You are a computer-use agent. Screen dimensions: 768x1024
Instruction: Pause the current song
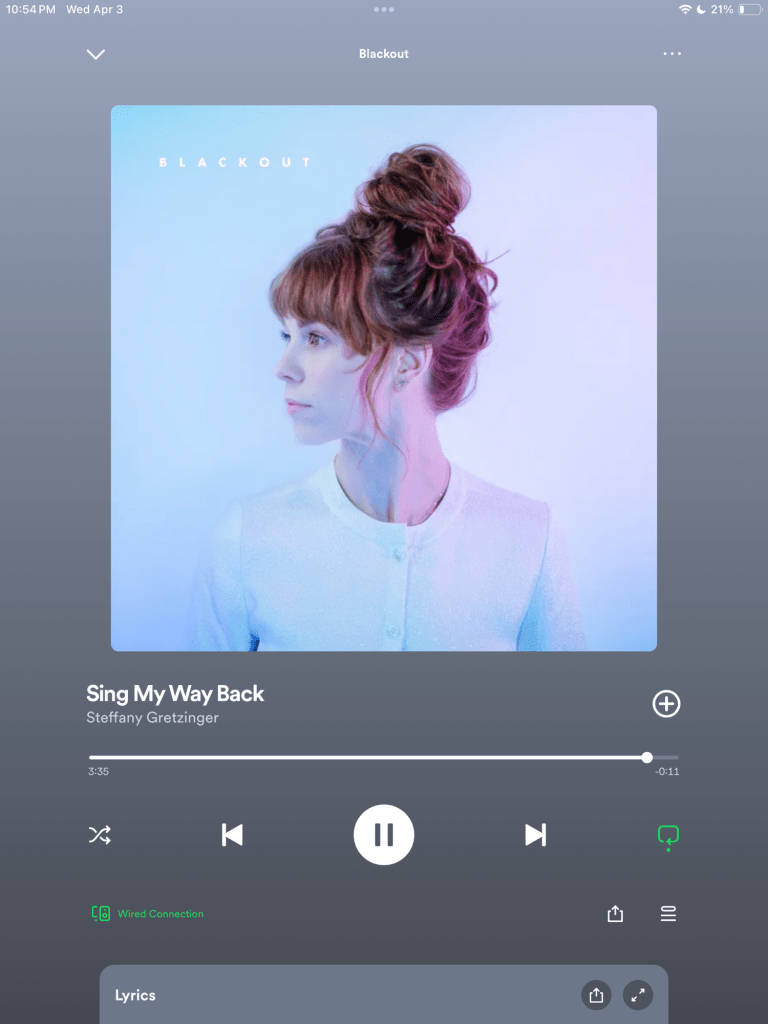pos(384,835)
